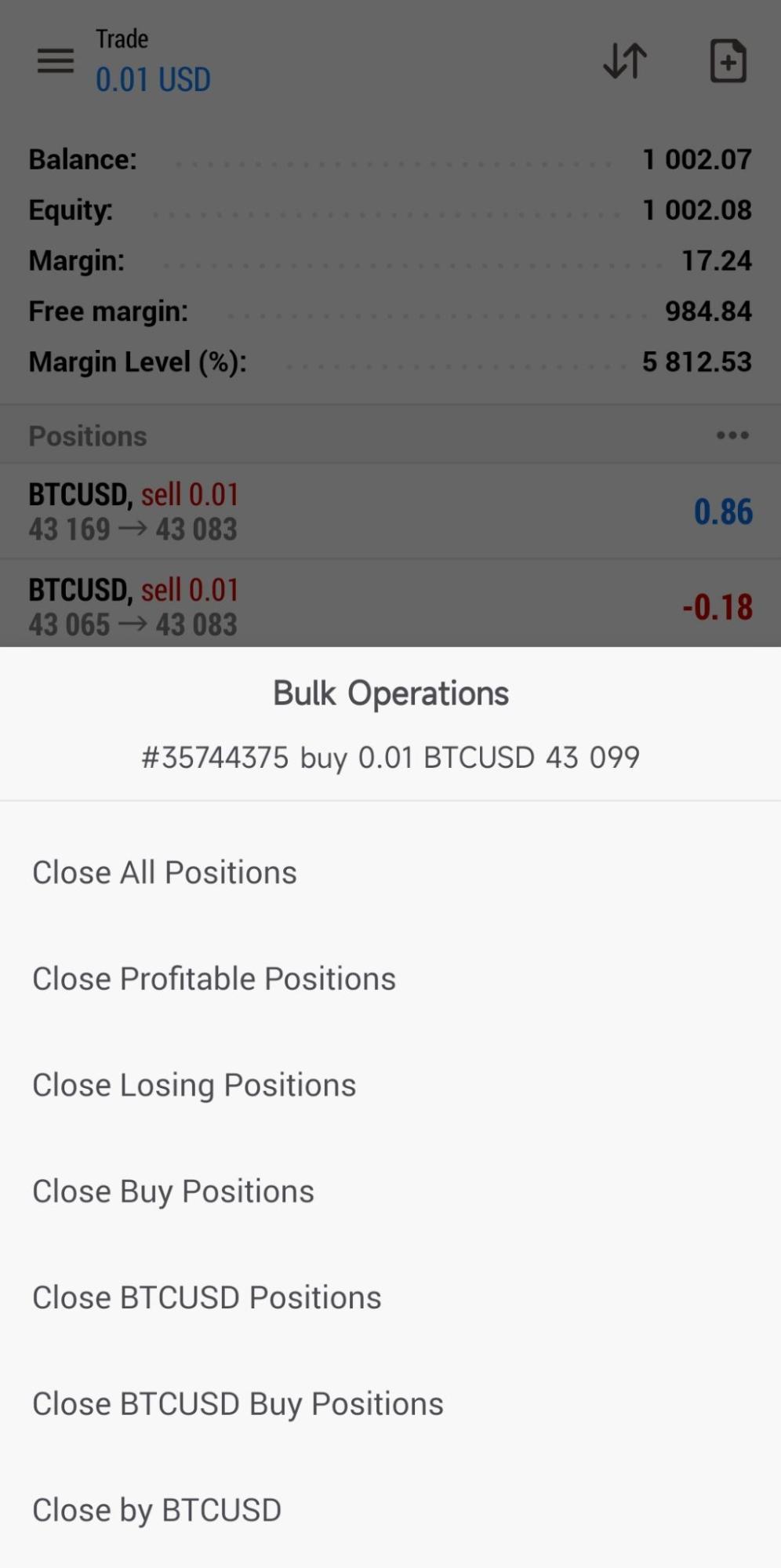
Task: Choose Close Losing Positions
Action: [194, 1085]
